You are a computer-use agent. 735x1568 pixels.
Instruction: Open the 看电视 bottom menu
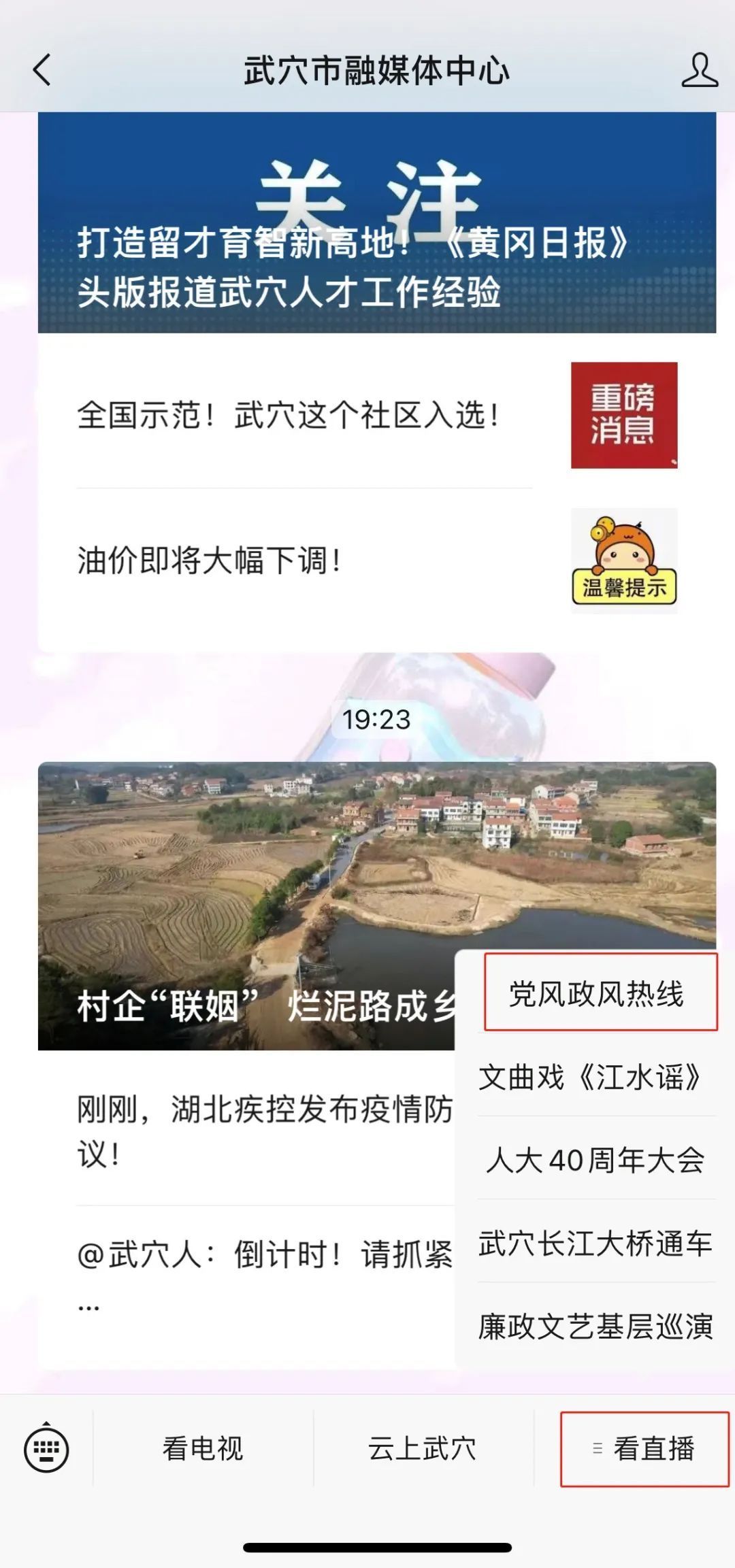(203, 1448)
